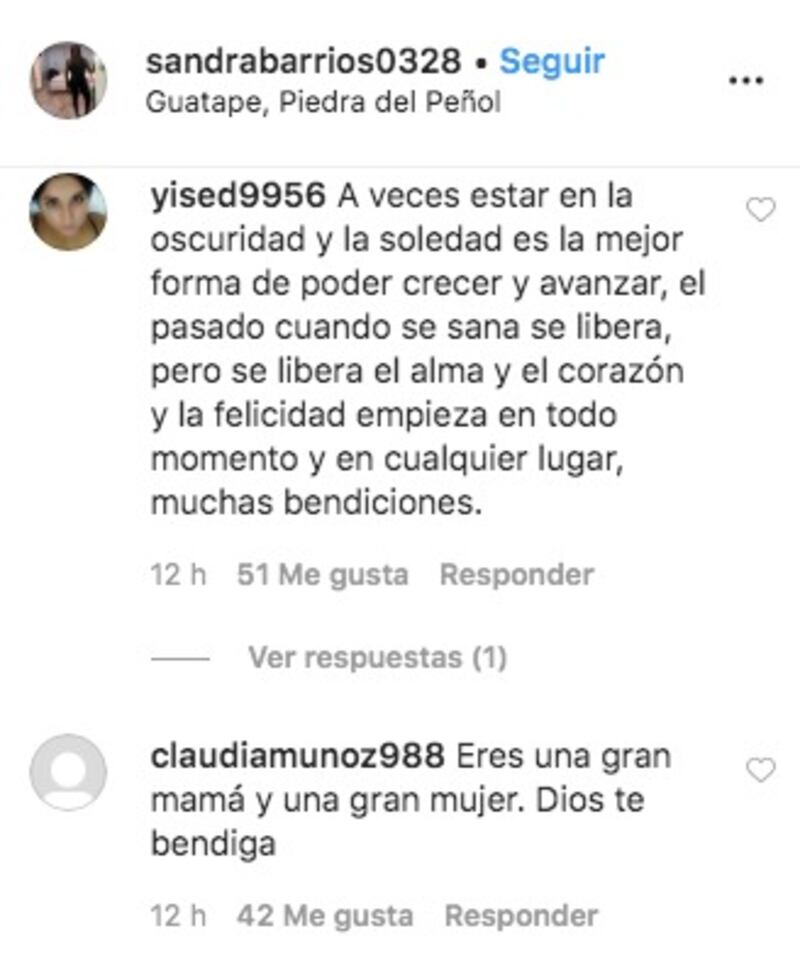The width and height of the screenshot is (800, 965).
Task: View likes on yised9956's comment
Action: [322, 575]
